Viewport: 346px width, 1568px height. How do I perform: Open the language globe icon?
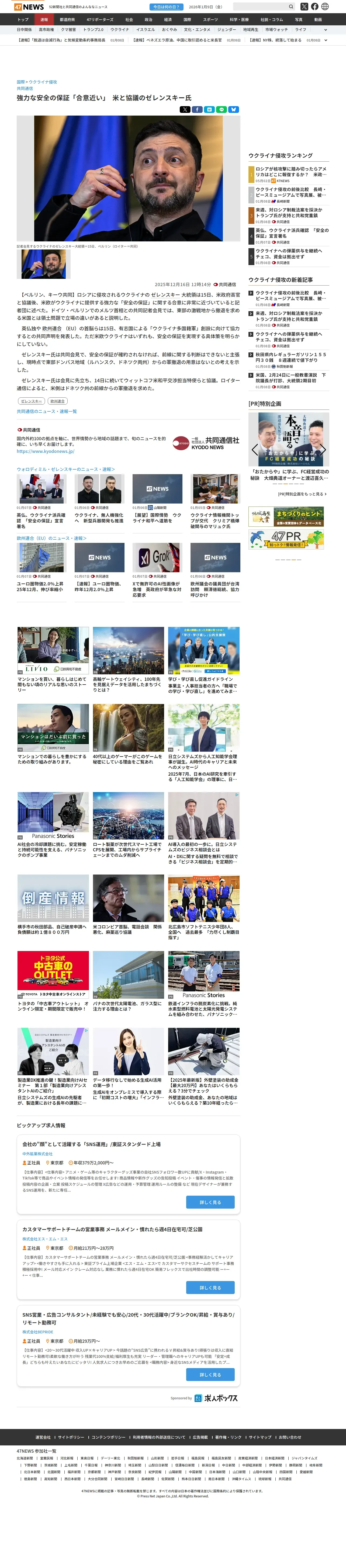coord(325,7)
